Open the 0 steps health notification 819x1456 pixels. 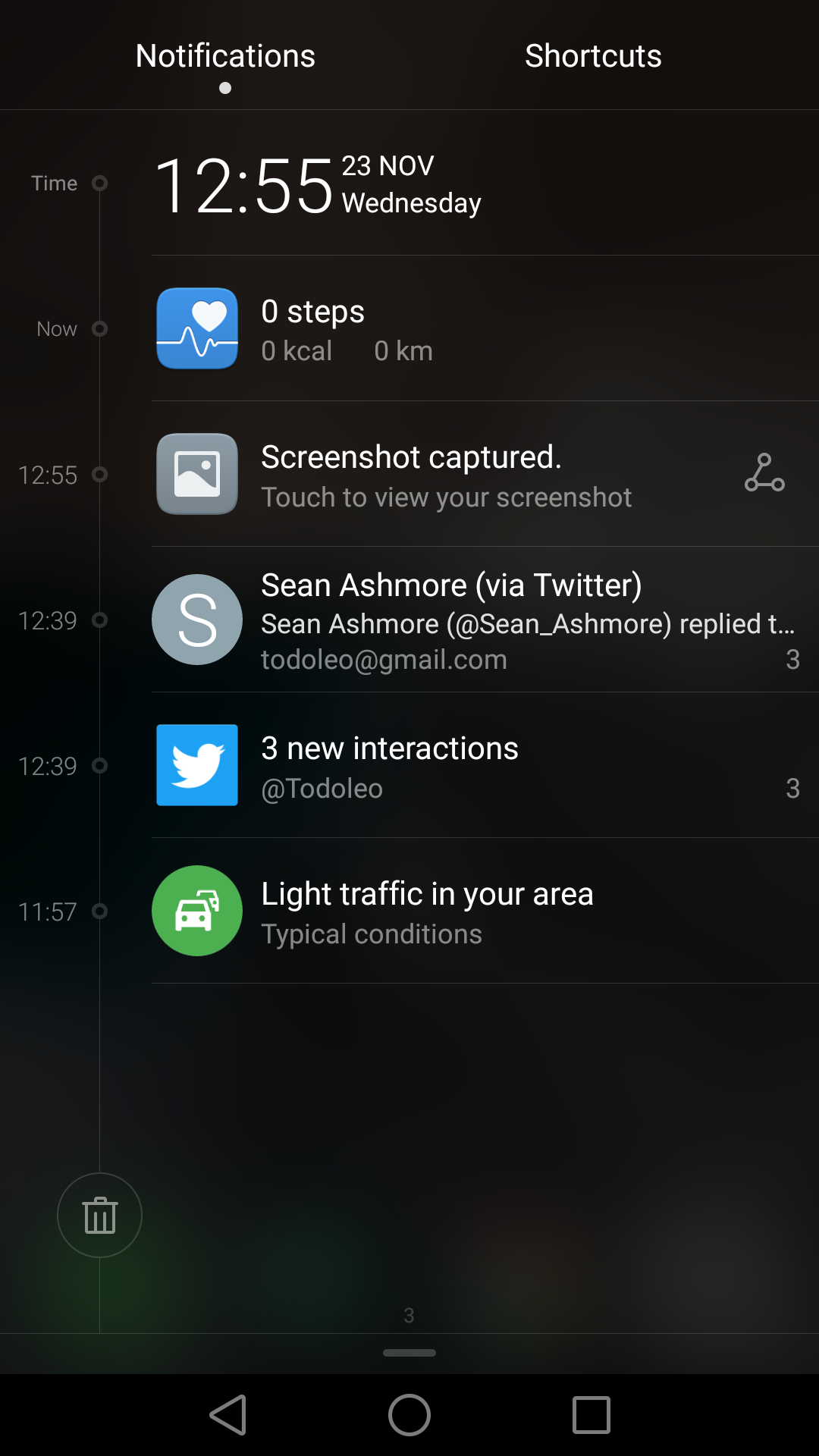coord(485,328)
